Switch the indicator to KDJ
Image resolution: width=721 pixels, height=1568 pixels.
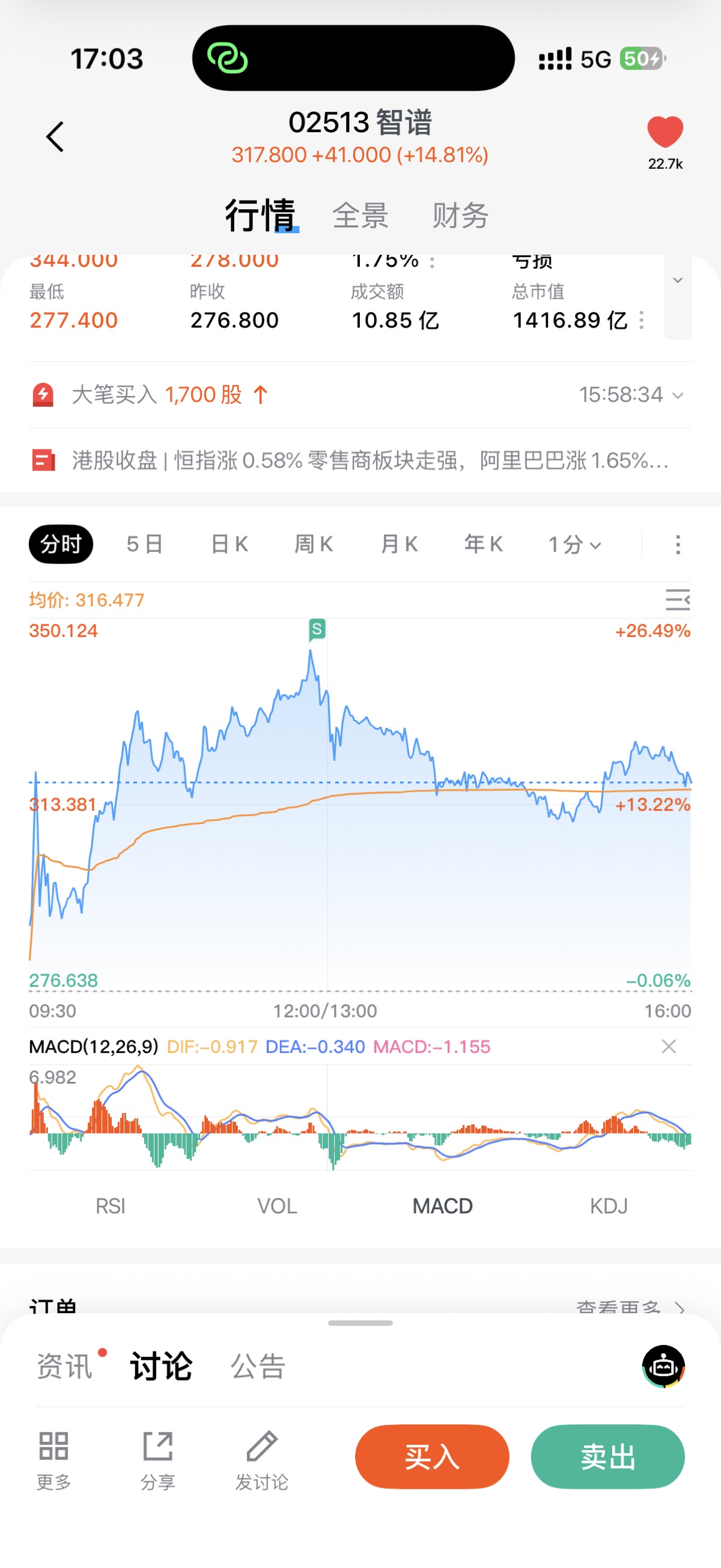point(609,1206)
